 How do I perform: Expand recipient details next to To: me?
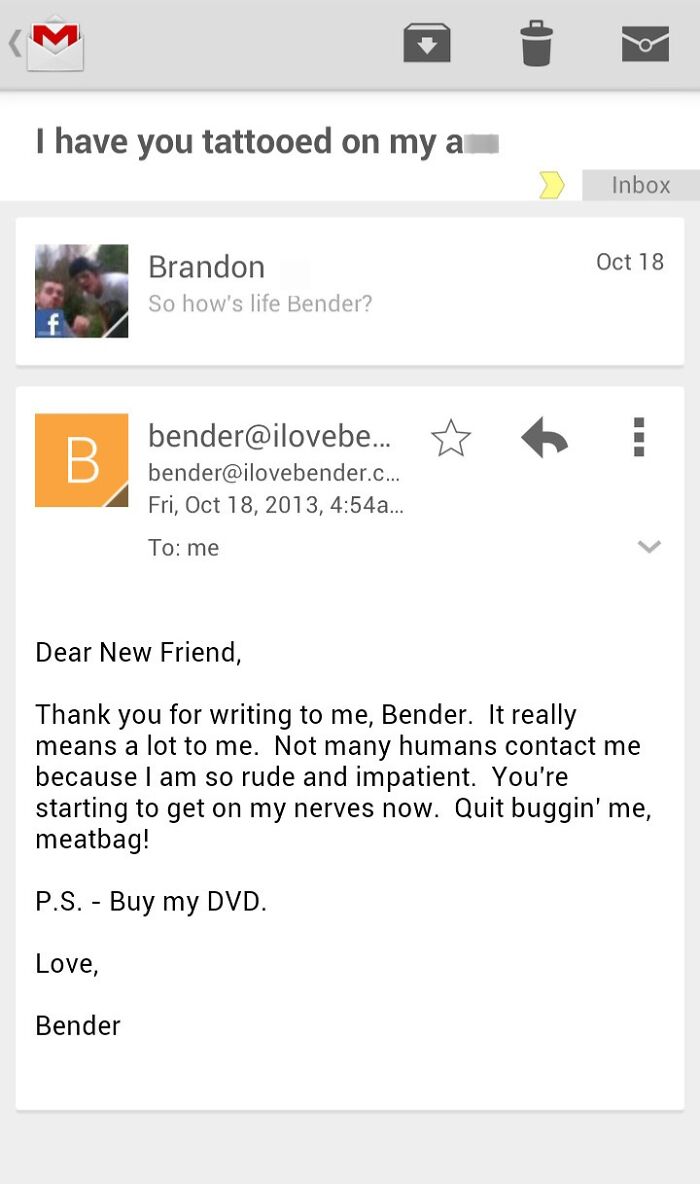click(x=649, y=547)
